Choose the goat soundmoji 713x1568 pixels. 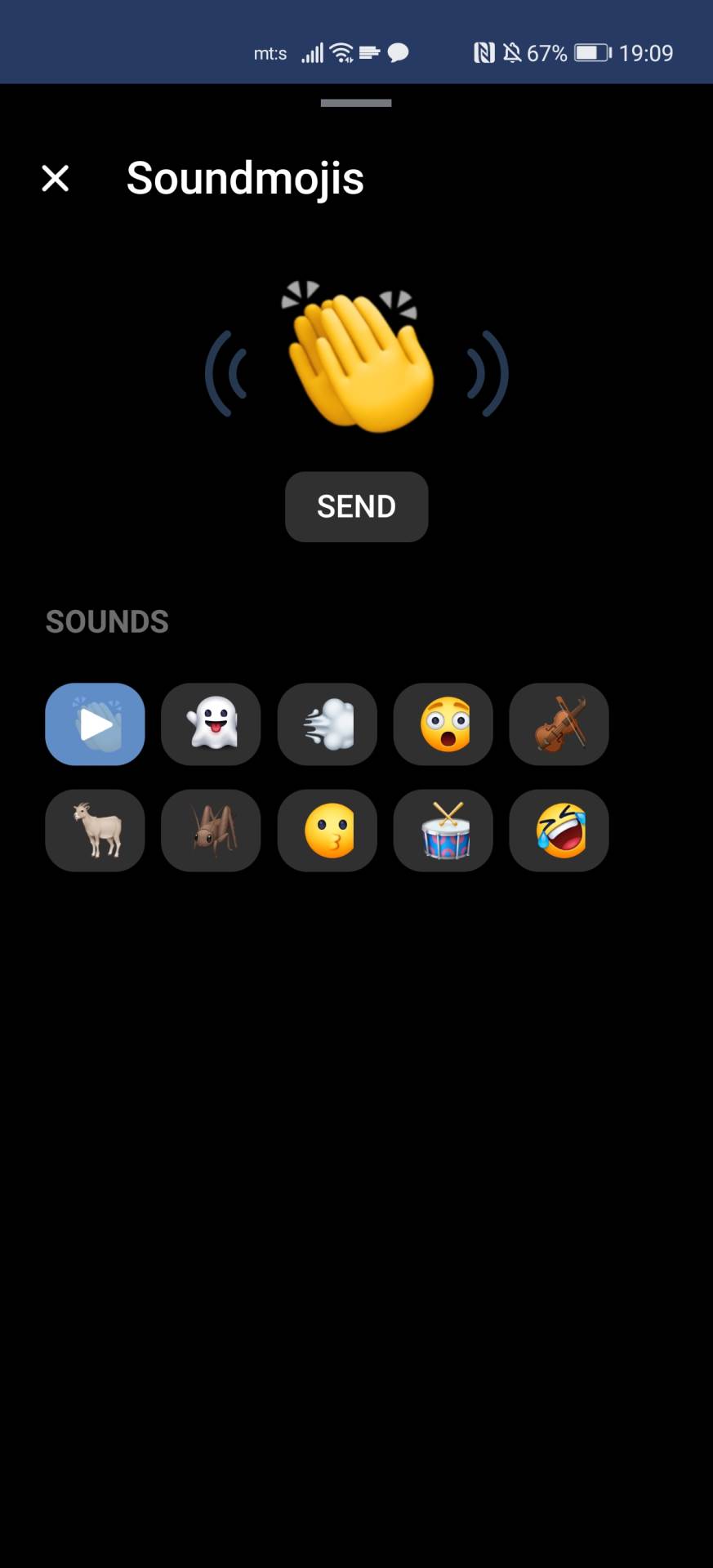95,831
